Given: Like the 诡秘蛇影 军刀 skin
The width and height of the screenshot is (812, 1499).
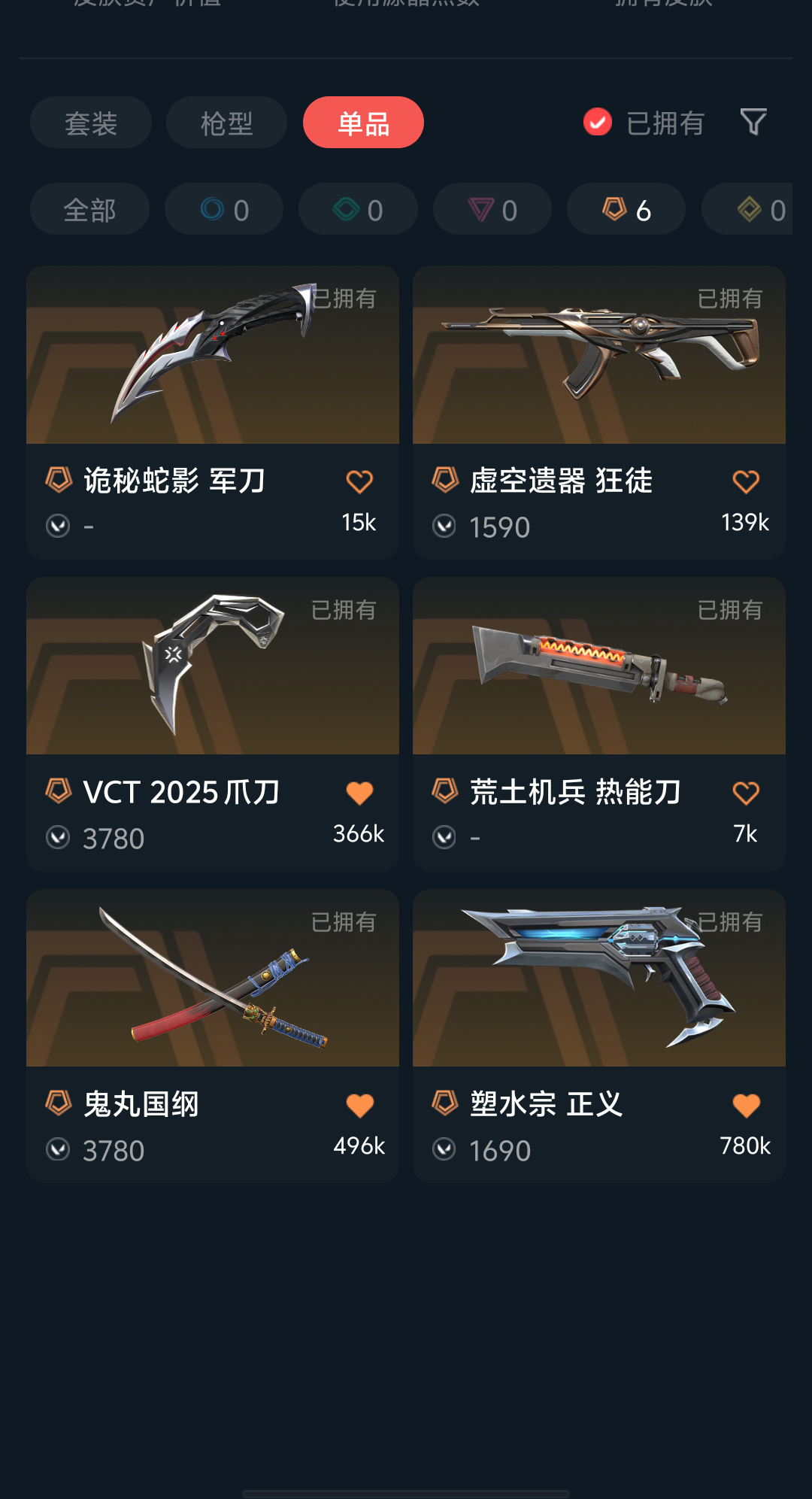Looking at the screenshot, I should tap(359, 481).
